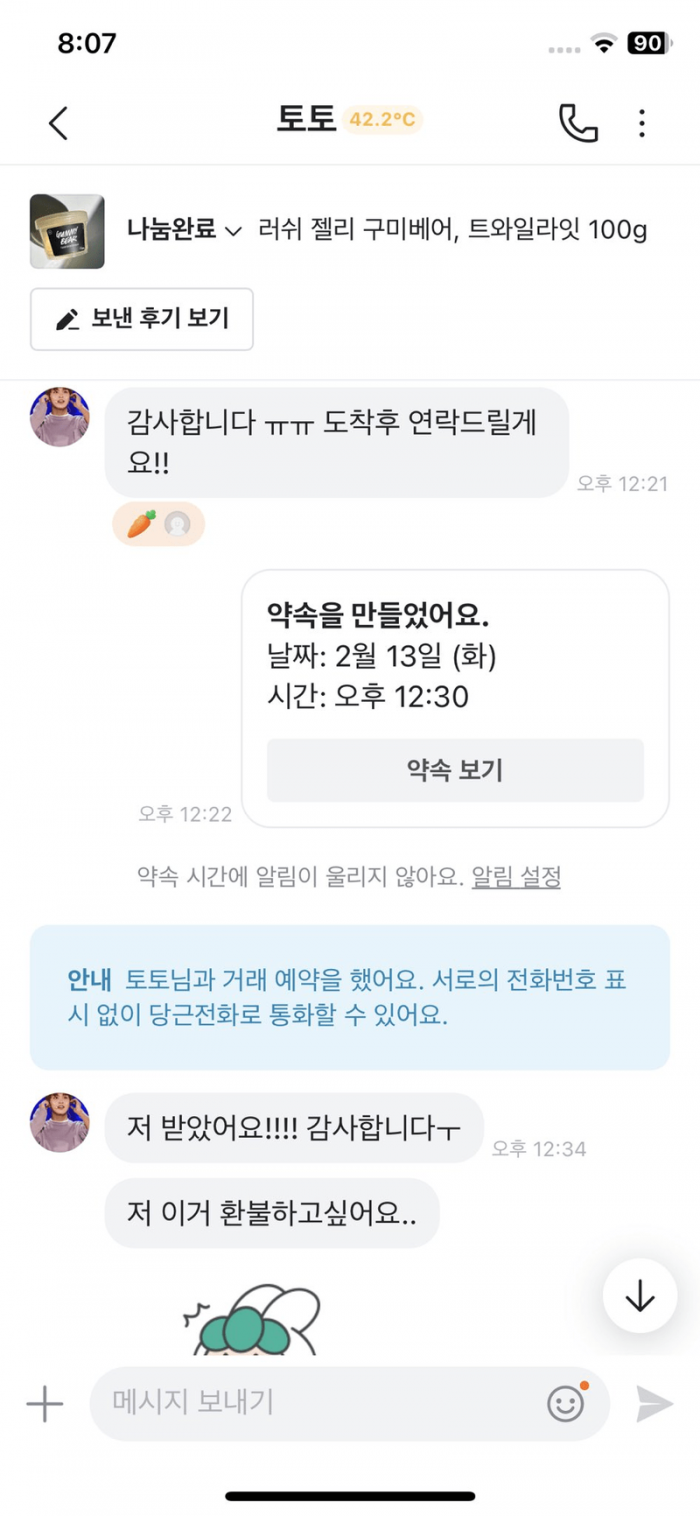Expand the 나눔완료 status dropdown

coord(185,231)
